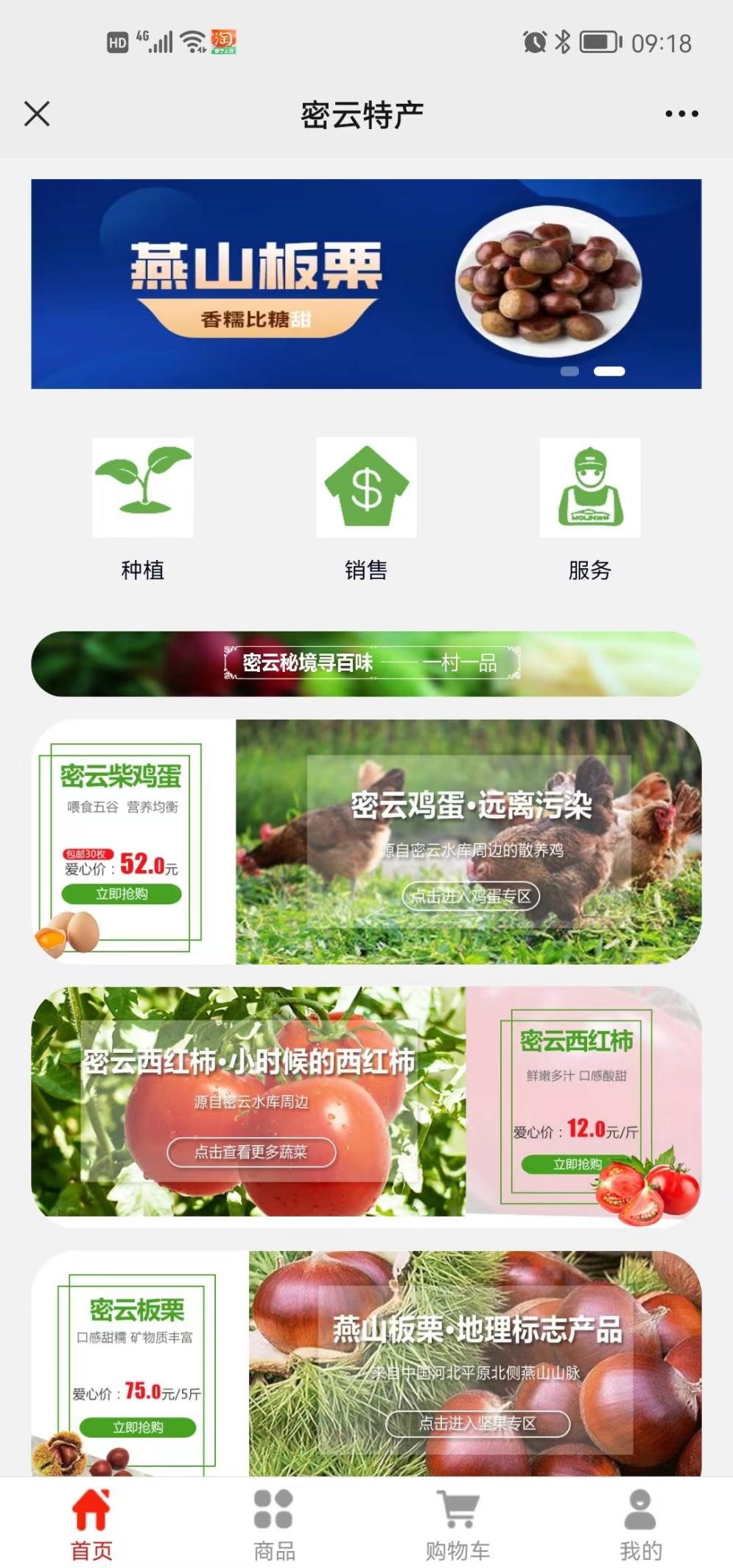Screen dimensions: 733x1568
Task: Open the 服务 category
Action: [589, 488]
